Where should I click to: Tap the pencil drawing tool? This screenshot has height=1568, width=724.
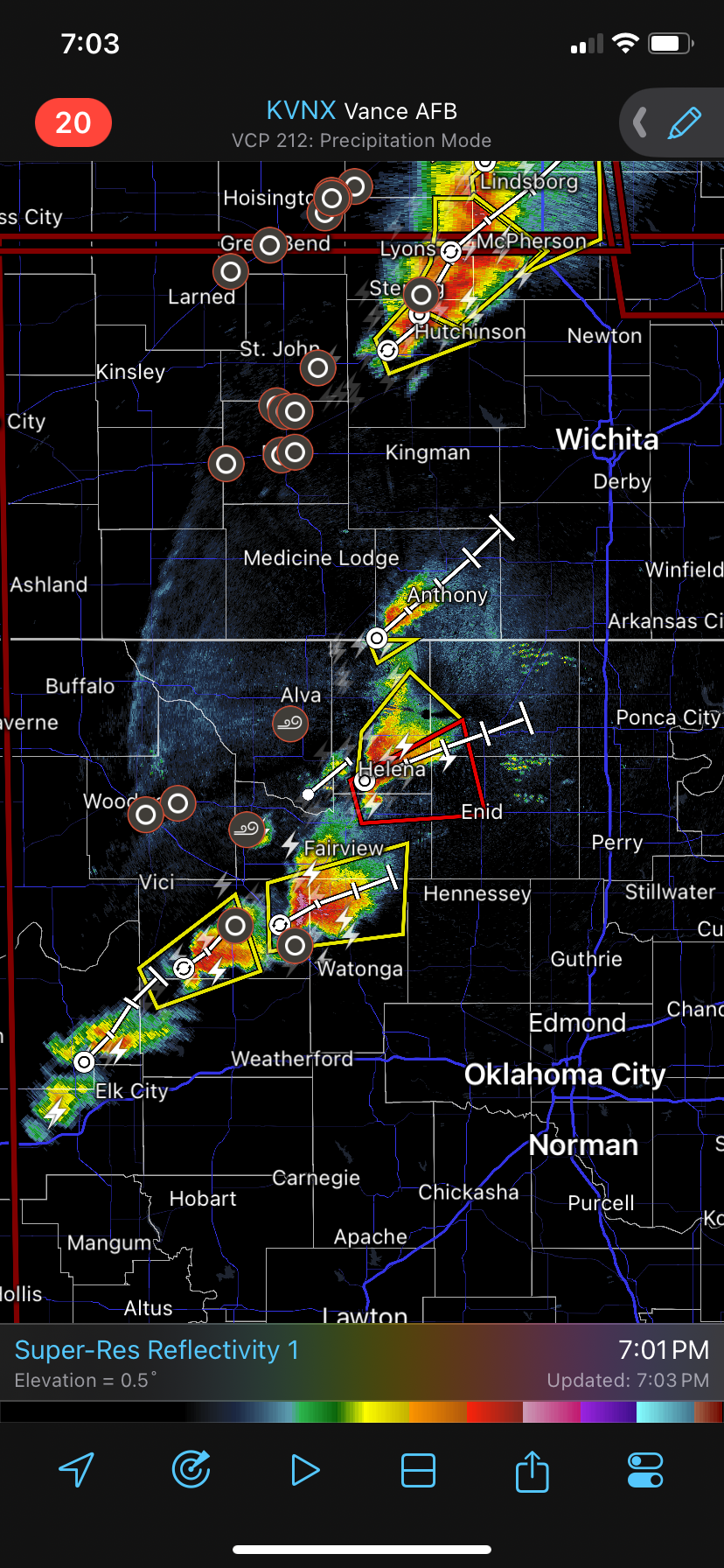click(x=685, y=122)
